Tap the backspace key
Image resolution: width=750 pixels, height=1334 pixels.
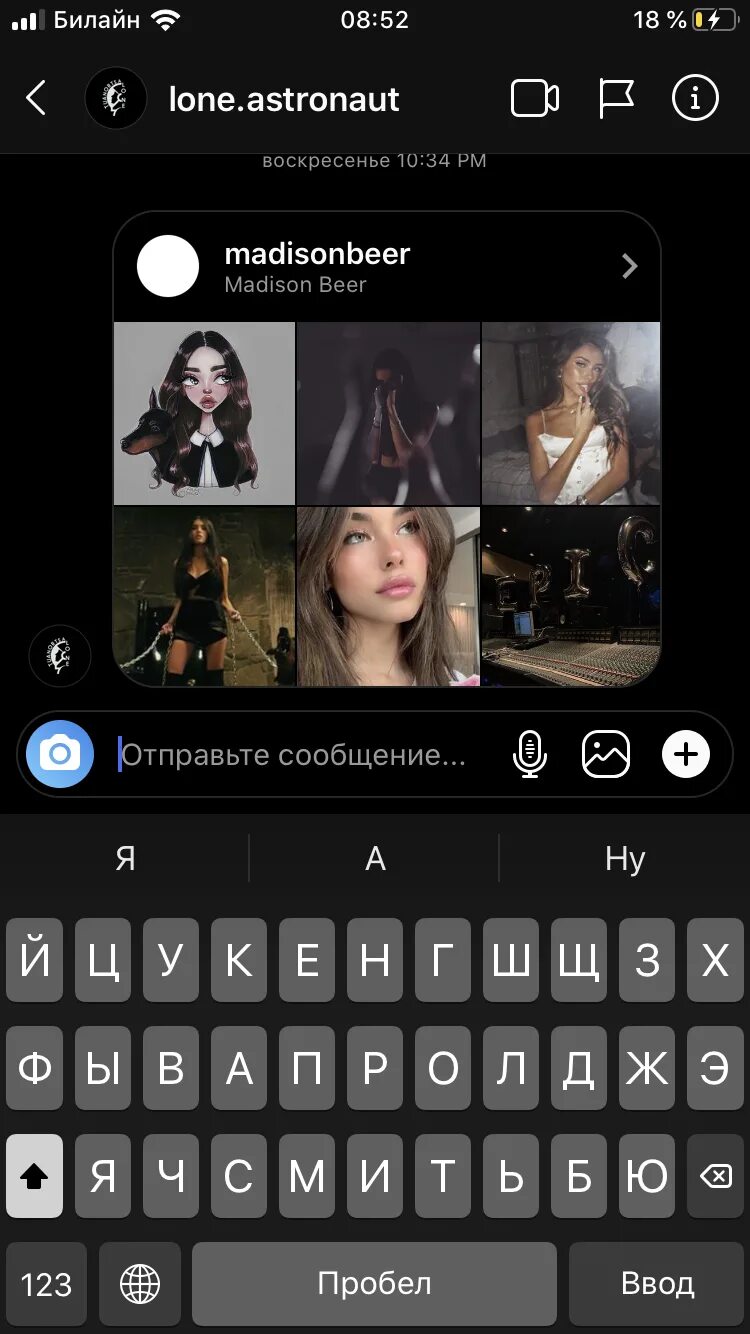pyautogui.click(x=715, y=1176)
